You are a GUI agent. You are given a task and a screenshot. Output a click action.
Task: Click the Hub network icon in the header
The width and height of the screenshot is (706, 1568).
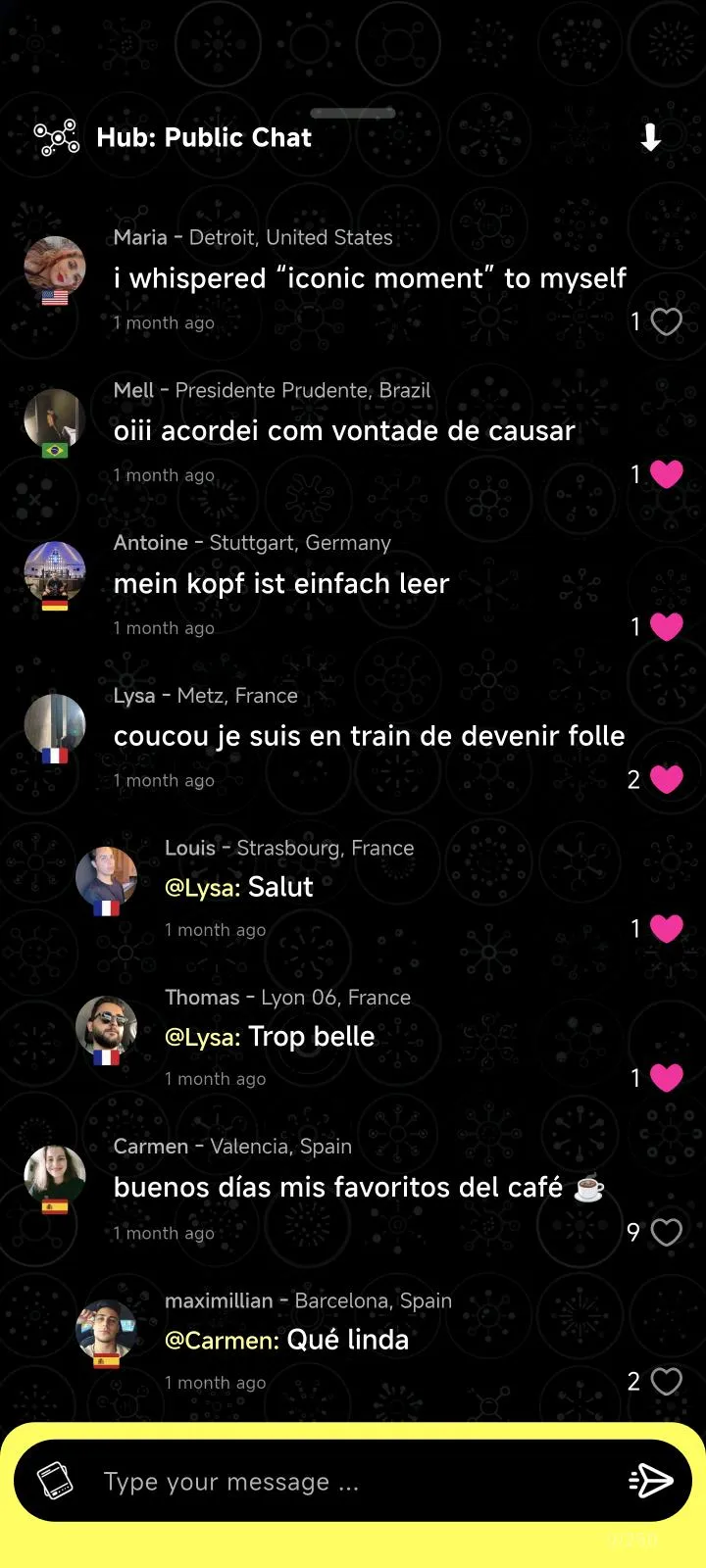click(x=56, y=137)
